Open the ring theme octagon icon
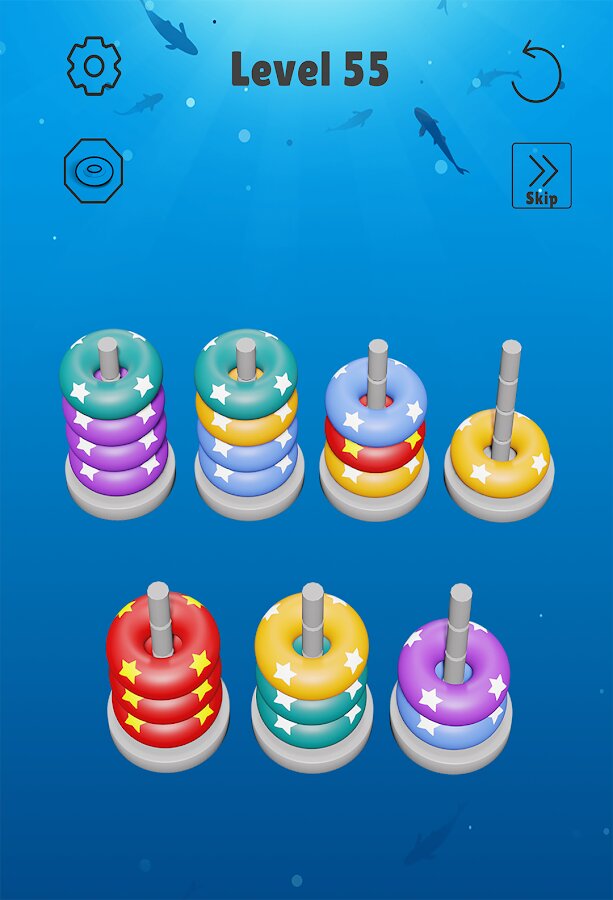Image resolution: width=613 pixels, height=900 pixels. coord(93,171)
